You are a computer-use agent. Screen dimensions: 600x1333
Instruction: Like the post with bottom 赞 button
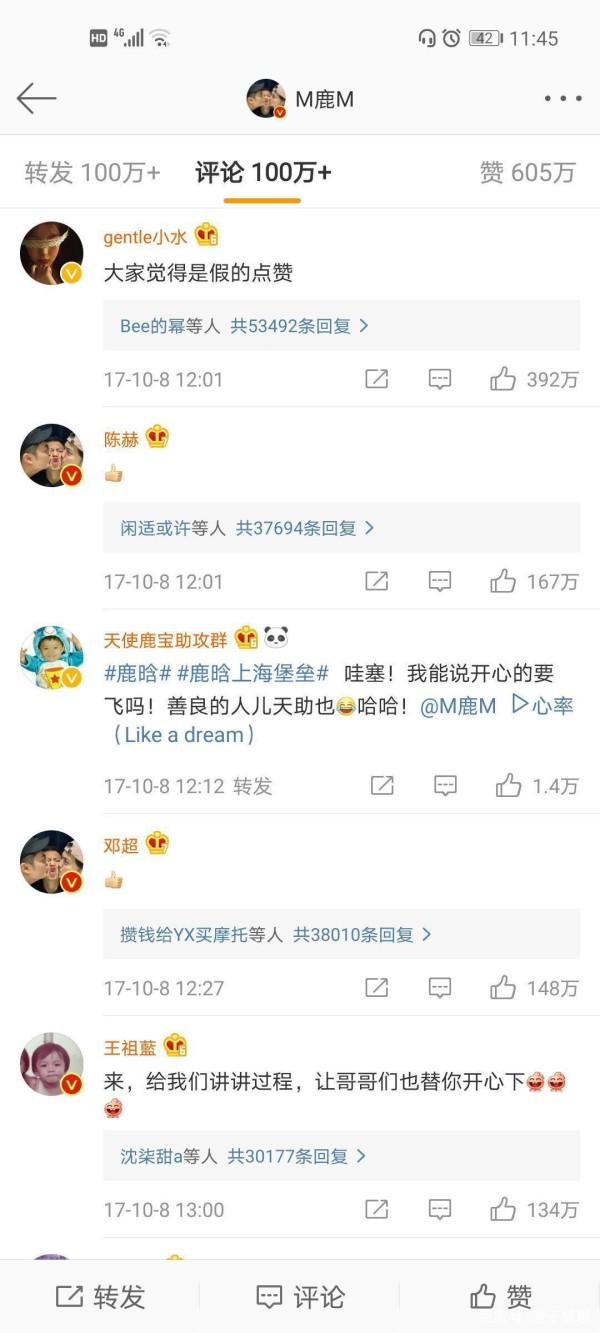coord(501,1297)
